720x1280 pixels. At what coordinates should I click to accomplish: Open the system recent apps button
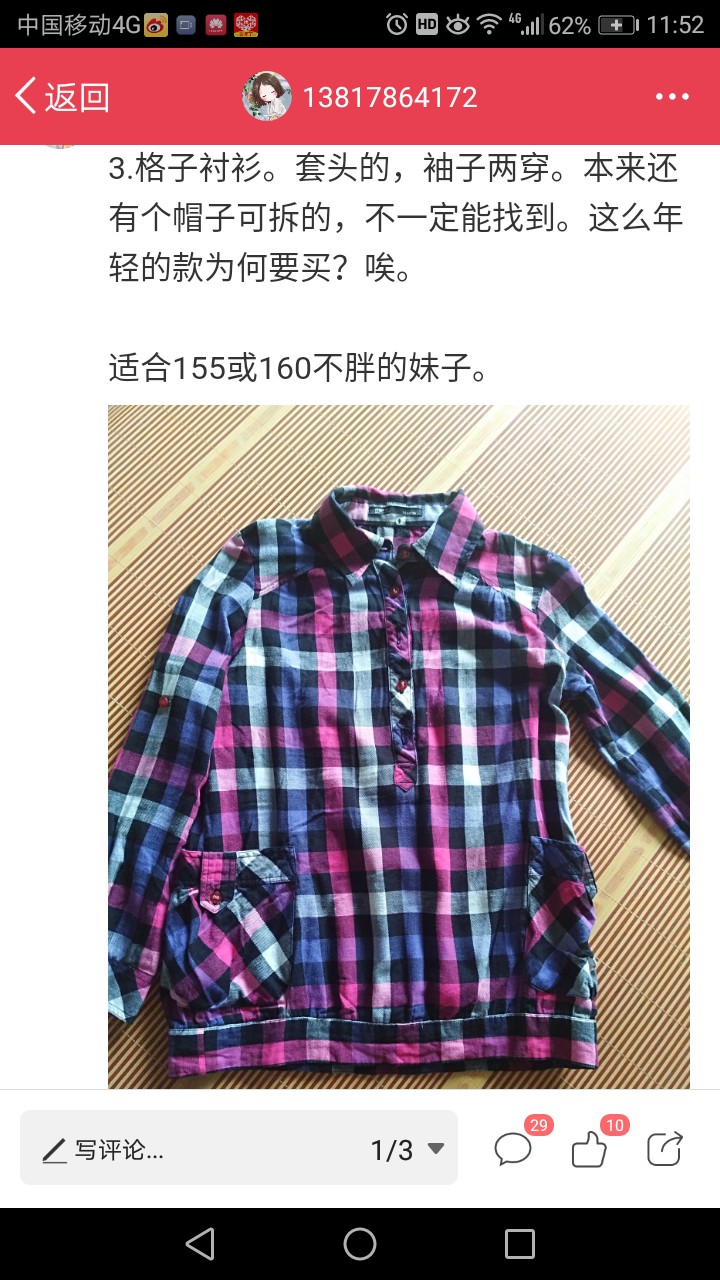[520, 1244]
